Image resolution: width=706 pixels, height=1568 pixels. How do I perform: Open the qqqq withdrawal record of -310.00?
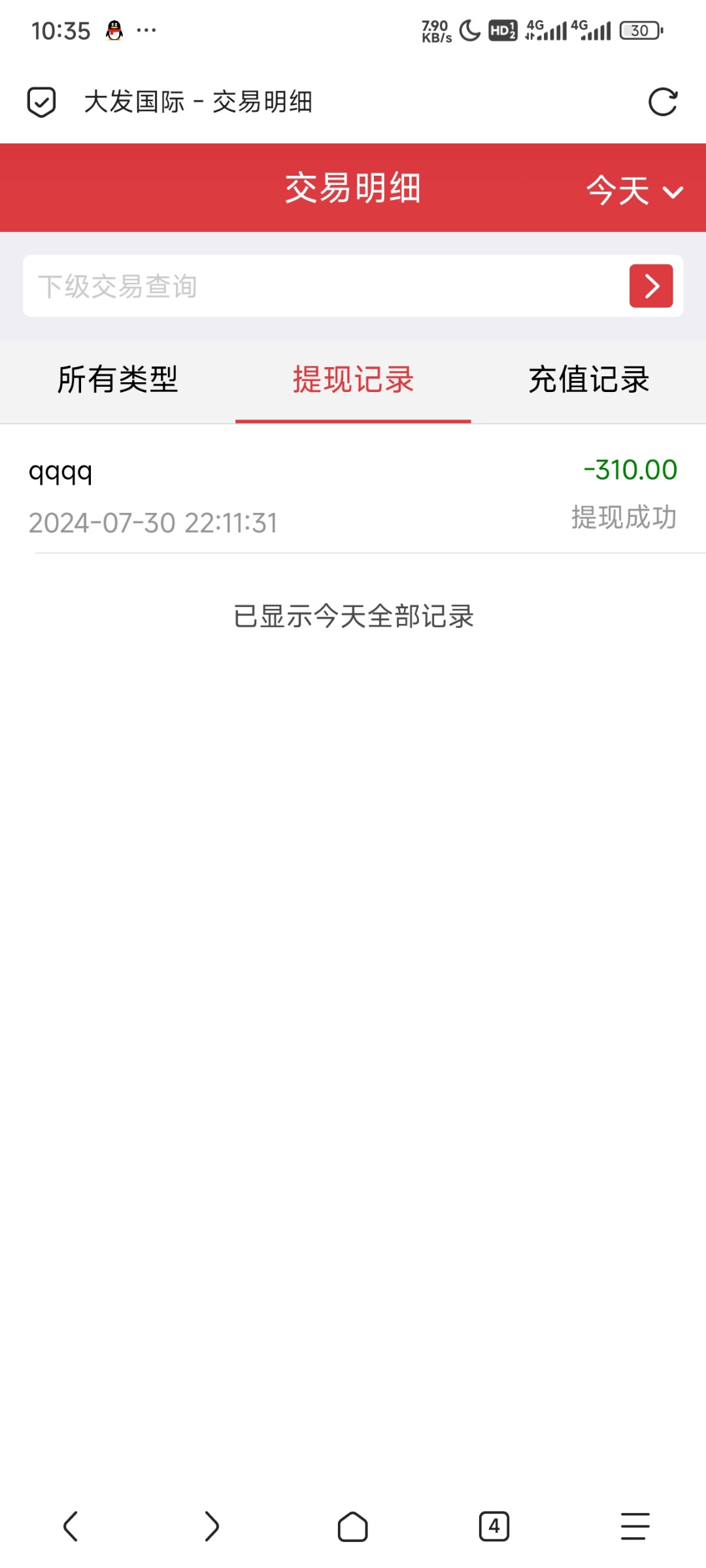click(353, 495)
